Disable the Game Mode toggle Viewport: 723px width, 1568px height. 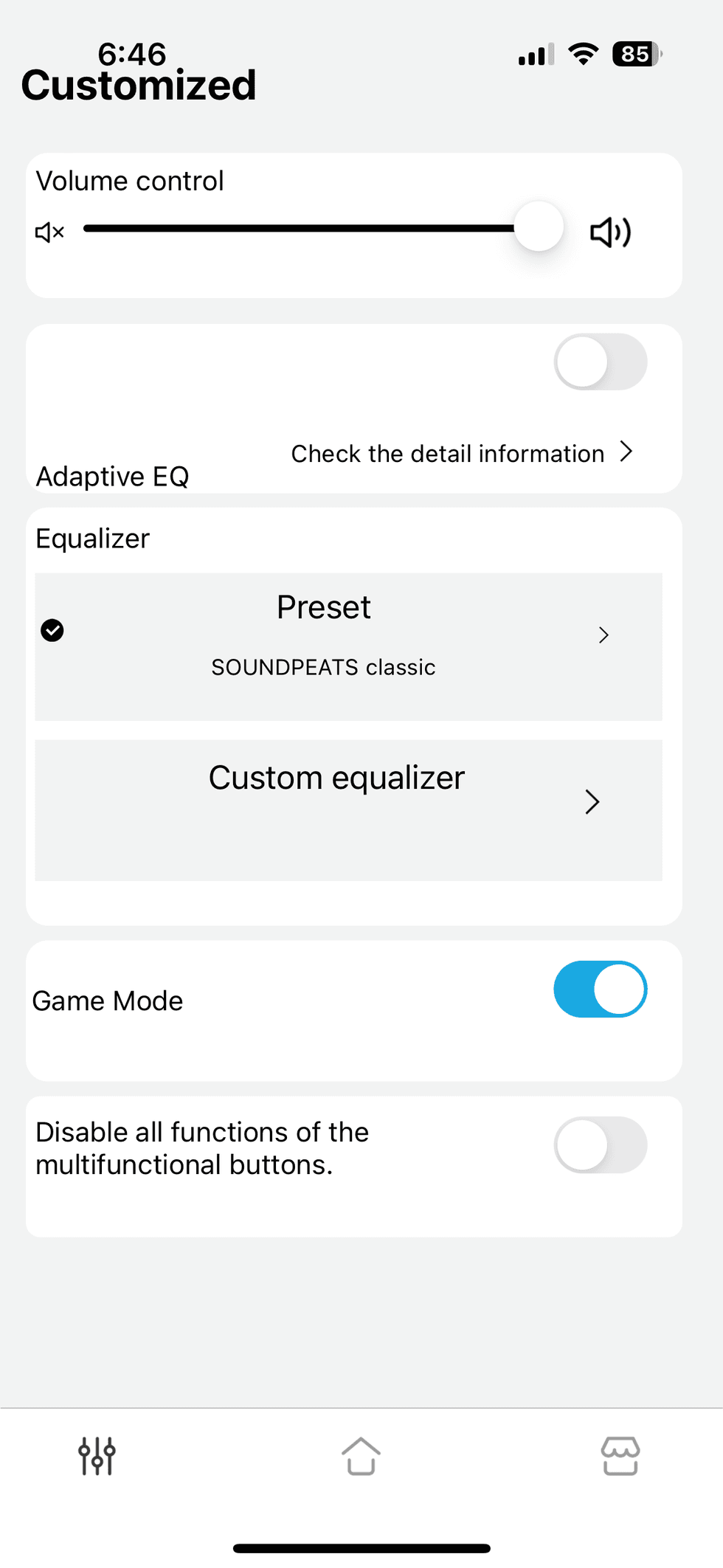[600, 990]
